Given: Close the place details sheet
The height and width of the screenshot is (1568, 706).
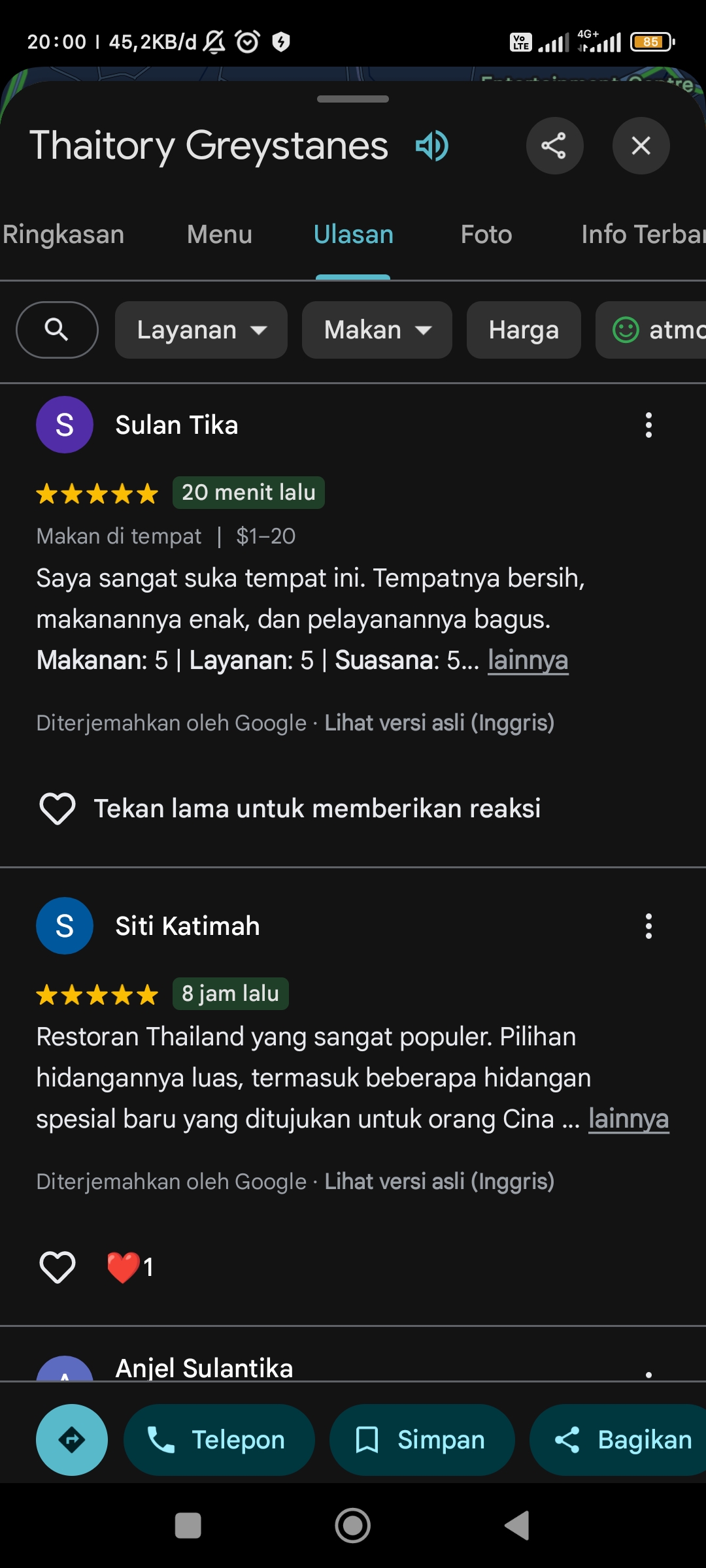Looking at the screenshot, I should pos(641,146).
